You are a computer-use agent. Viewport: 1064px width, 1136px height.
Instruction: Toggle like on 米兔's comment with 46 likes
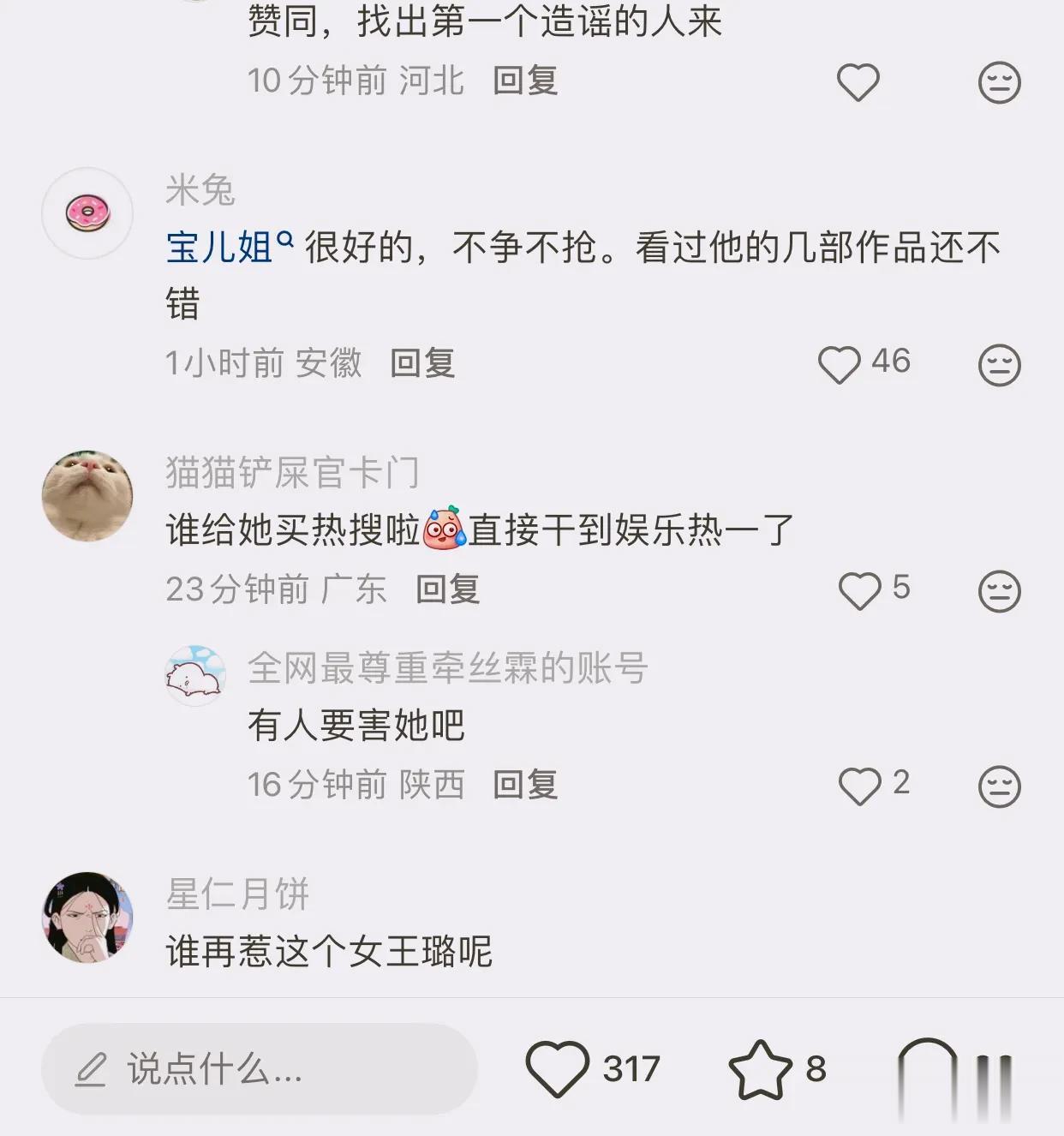tap(840, 363)
